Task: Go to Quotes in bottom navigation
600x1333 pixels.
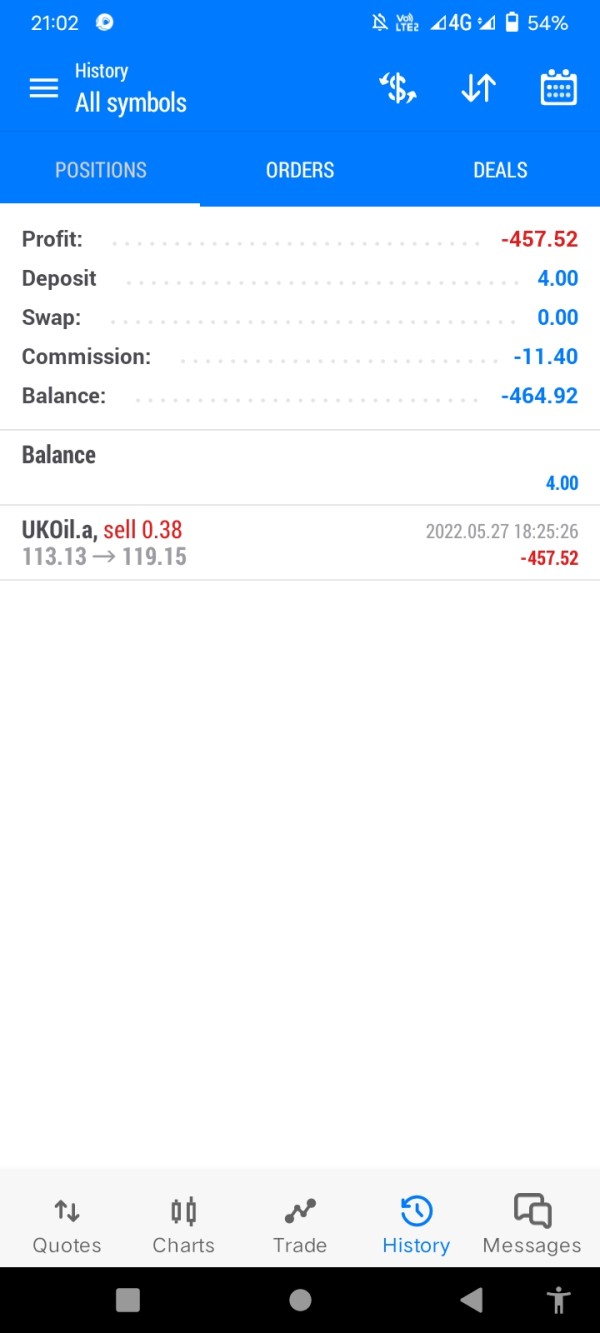Action: [67, 1225]
